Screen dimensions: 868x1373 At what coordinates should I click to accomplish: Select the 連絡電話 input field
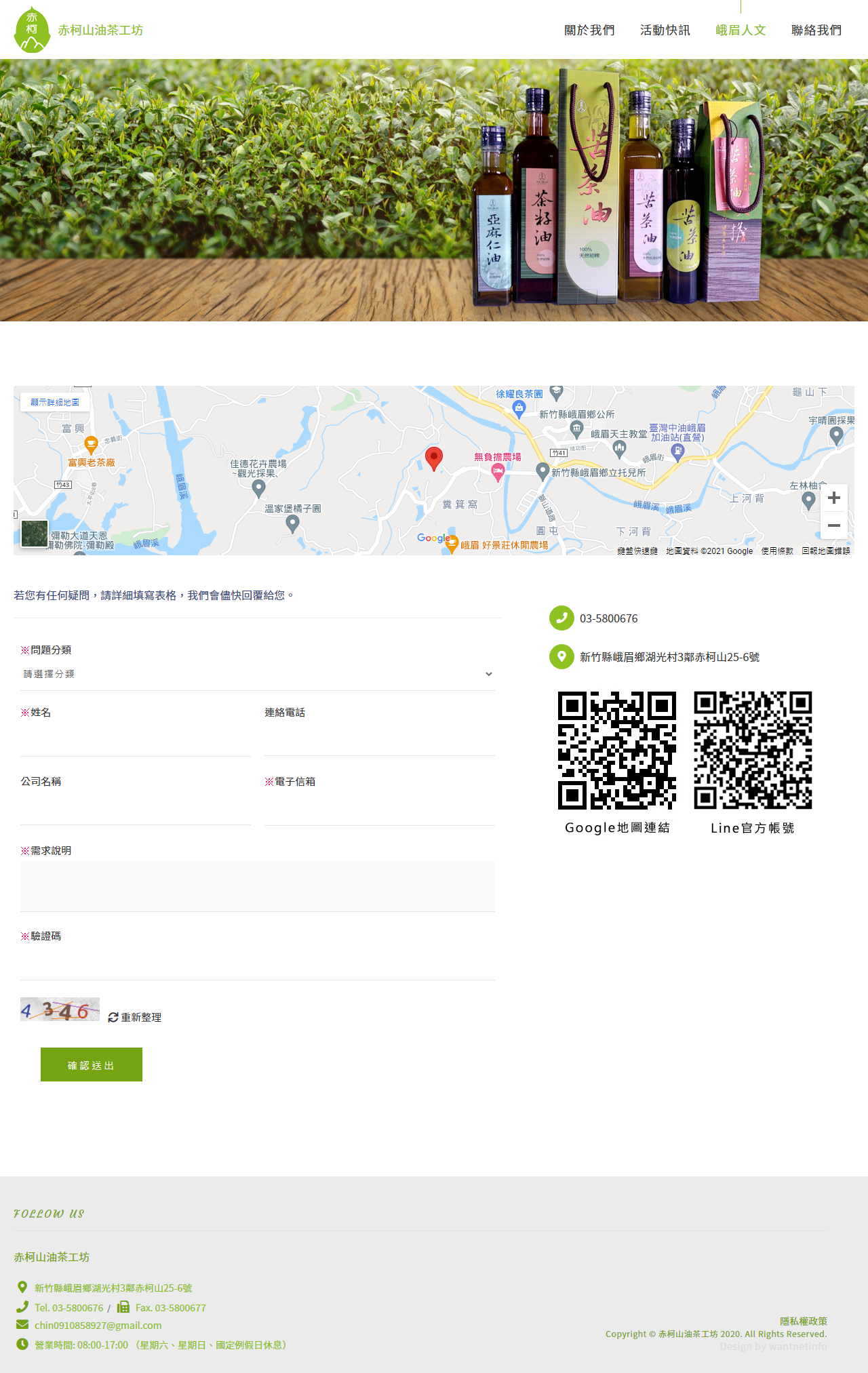coord(380,740)
